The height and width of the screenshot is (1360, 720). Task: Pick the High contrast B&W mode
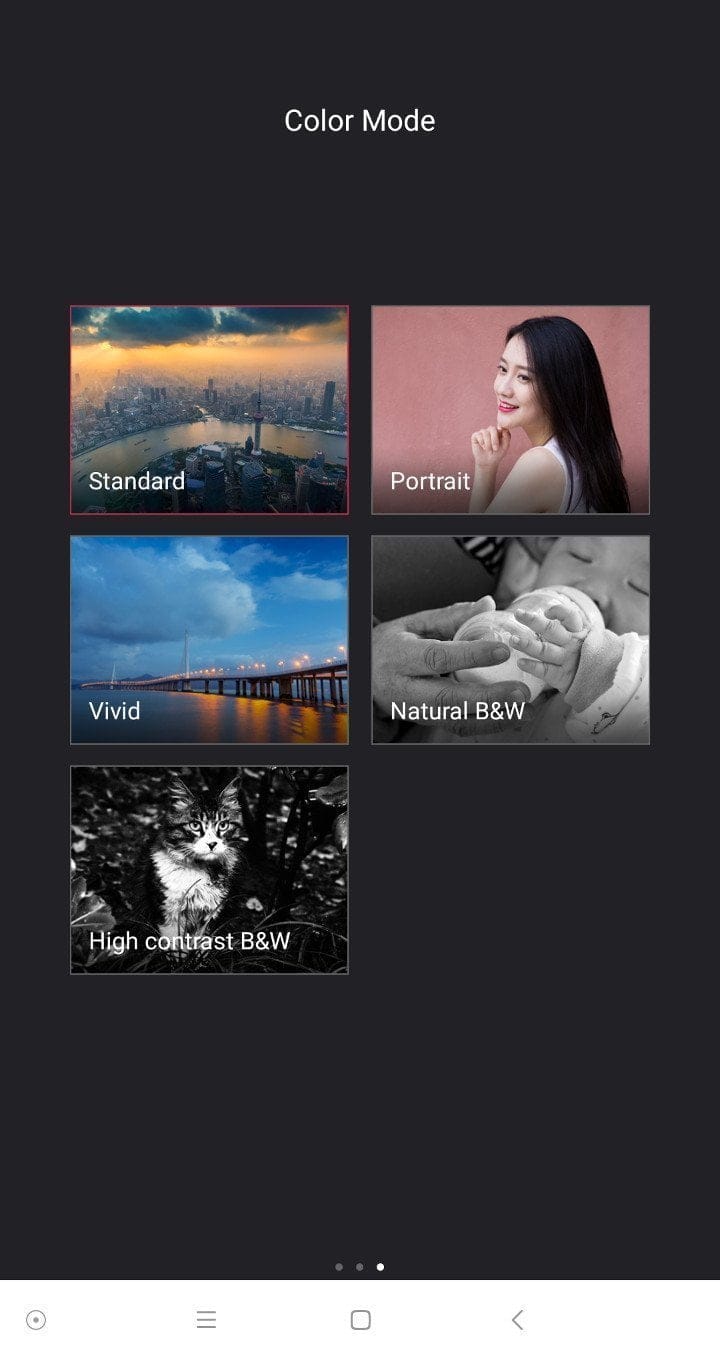[x=209, y=870]
